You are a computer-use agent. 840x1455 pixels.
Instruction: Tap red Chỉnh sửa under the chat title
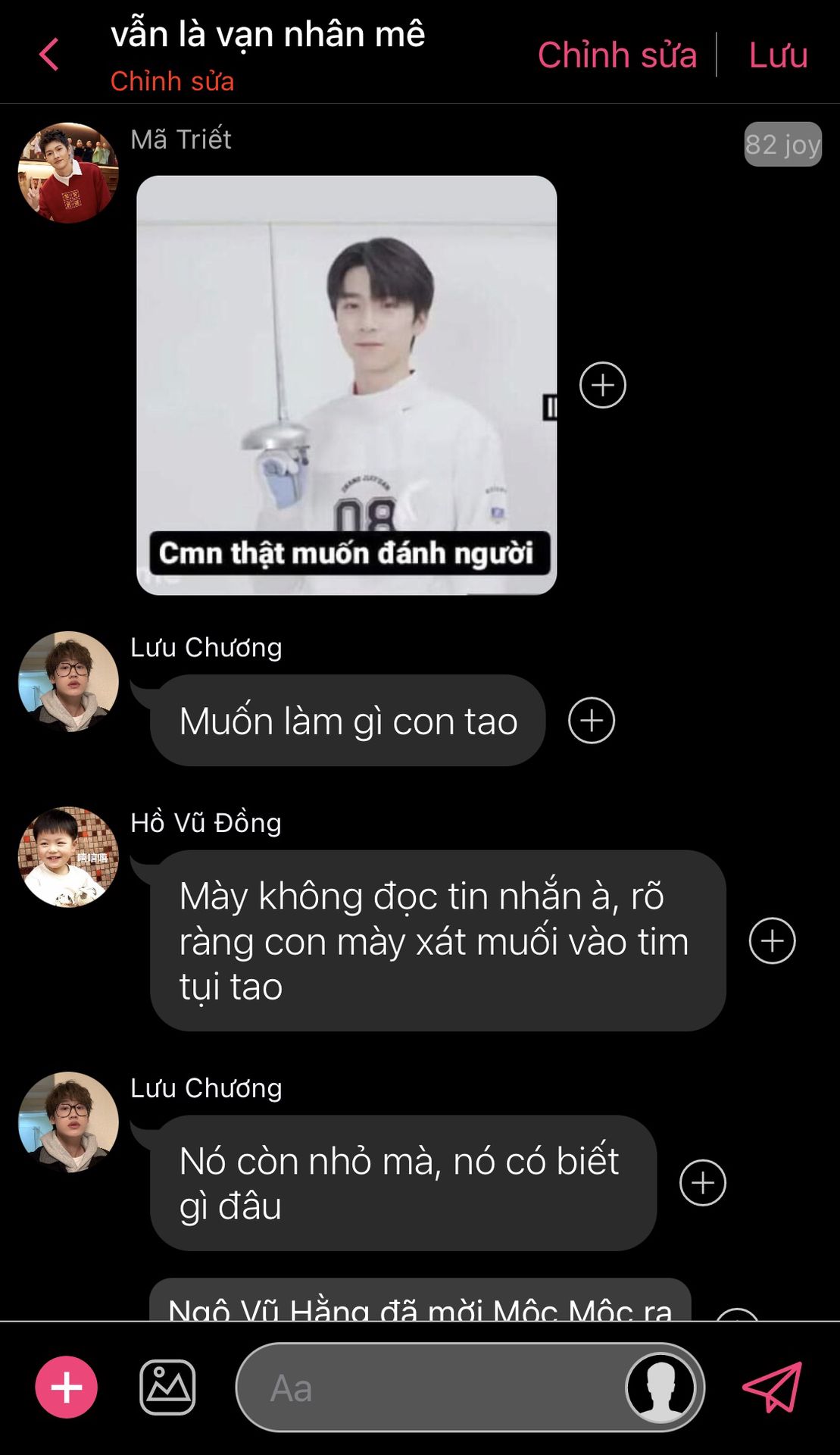[172, 81]
